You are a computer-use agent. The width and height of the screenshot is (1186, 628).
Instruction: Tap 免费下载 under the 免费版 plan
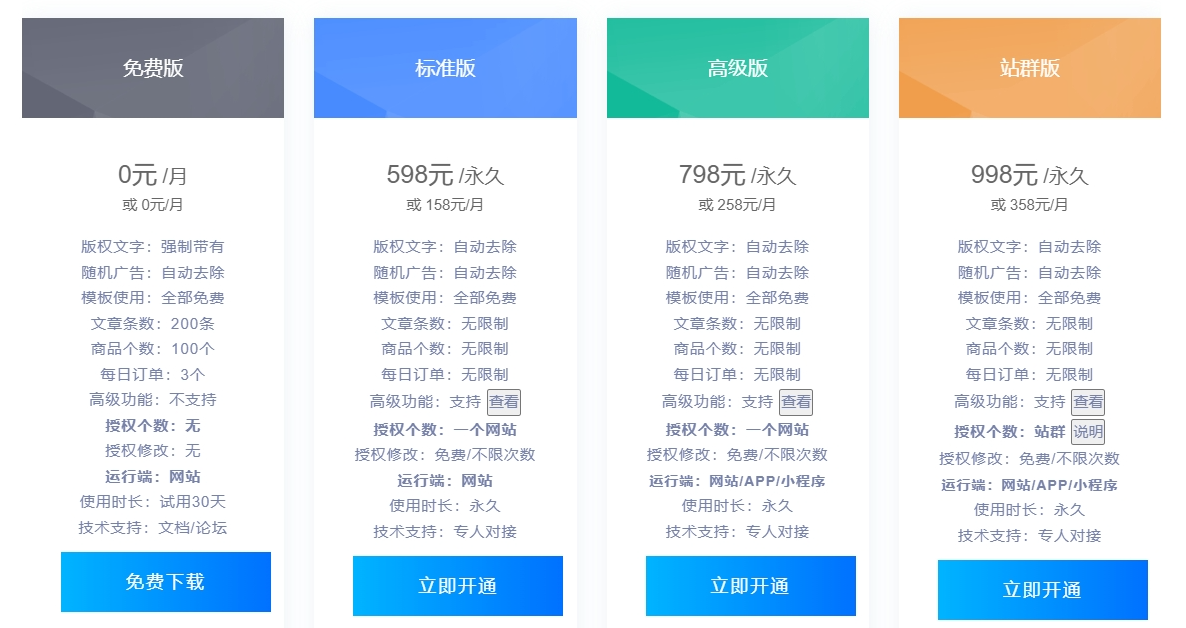(x=165, y=582)
